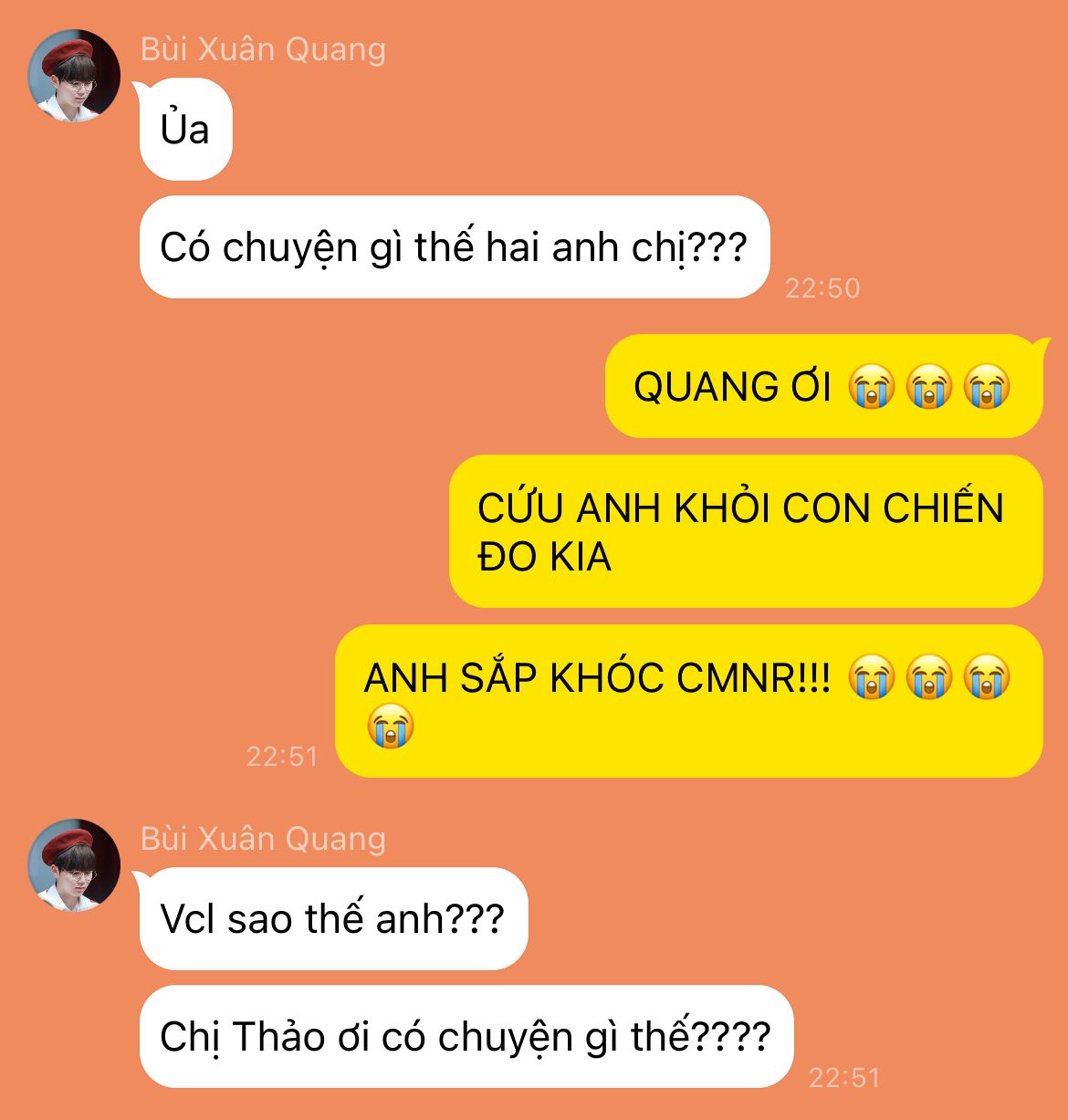Open Quang's avatar beside "Vcl sao thế anh???"
The height and width of the screenshot is (1120, 1068).
pos(74,864)
